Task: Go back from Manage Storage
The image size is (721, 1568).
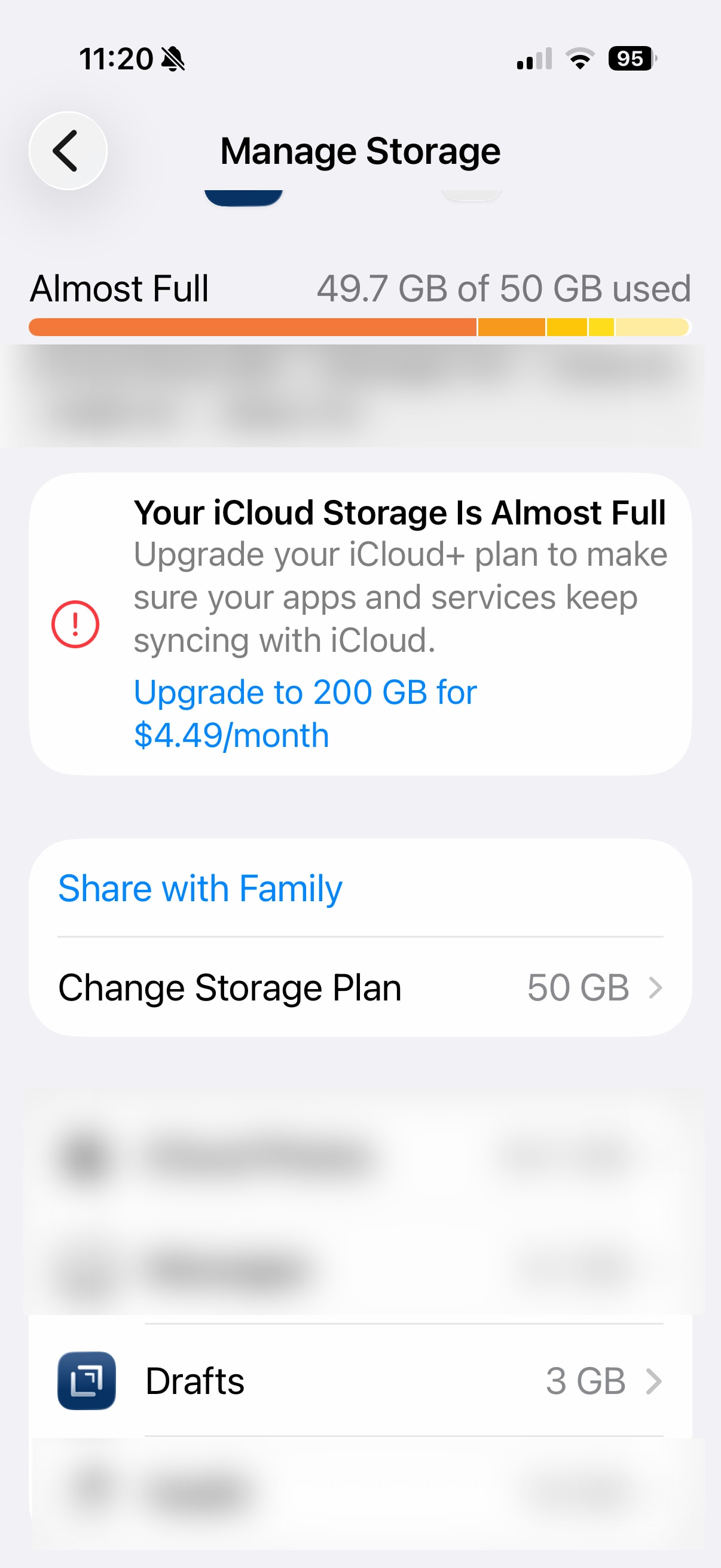Action: pos(68,150)
